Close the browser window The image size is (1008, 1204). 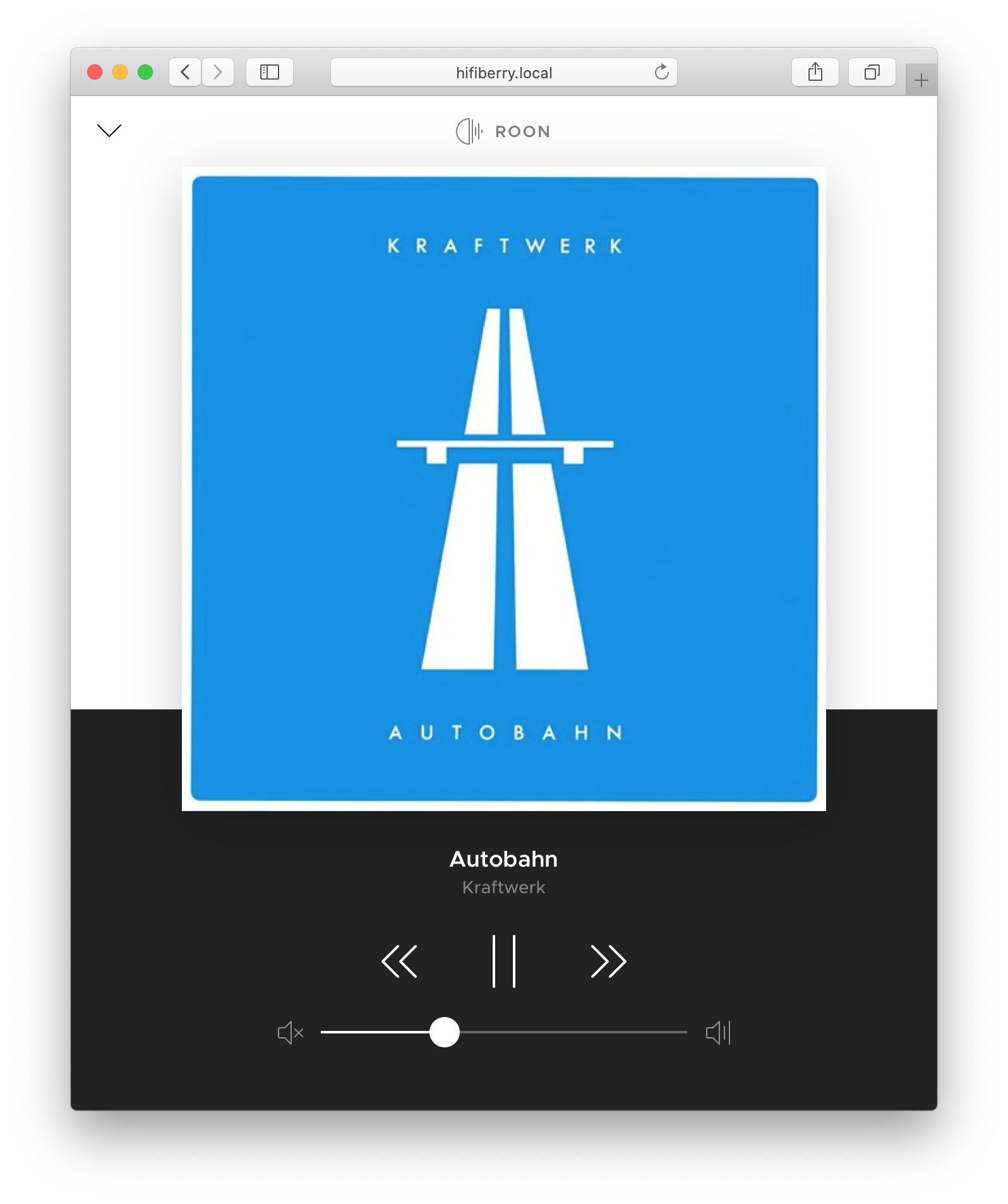point(95,72)
